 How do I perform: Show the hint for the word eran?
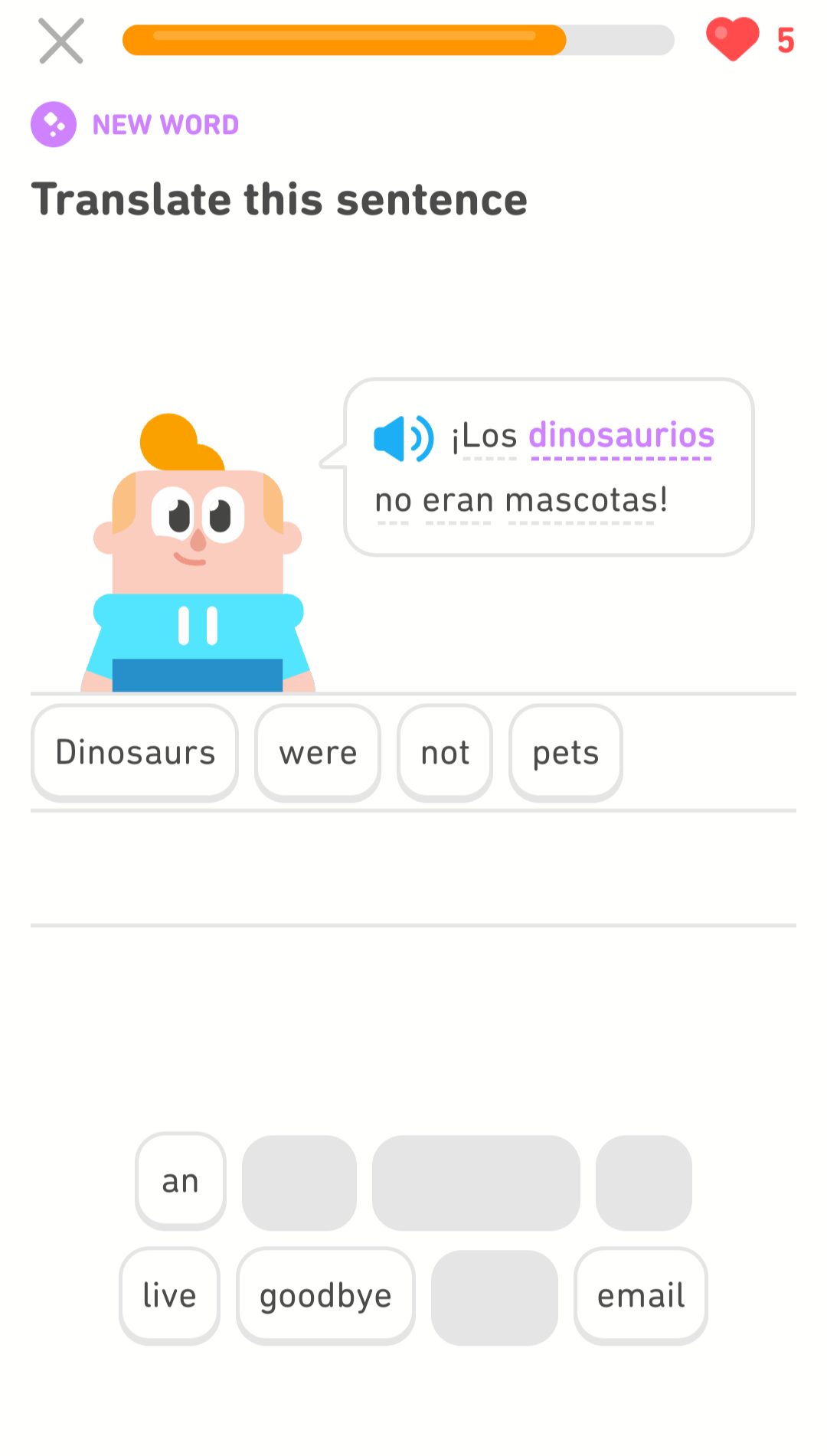(x=458, y=501)
